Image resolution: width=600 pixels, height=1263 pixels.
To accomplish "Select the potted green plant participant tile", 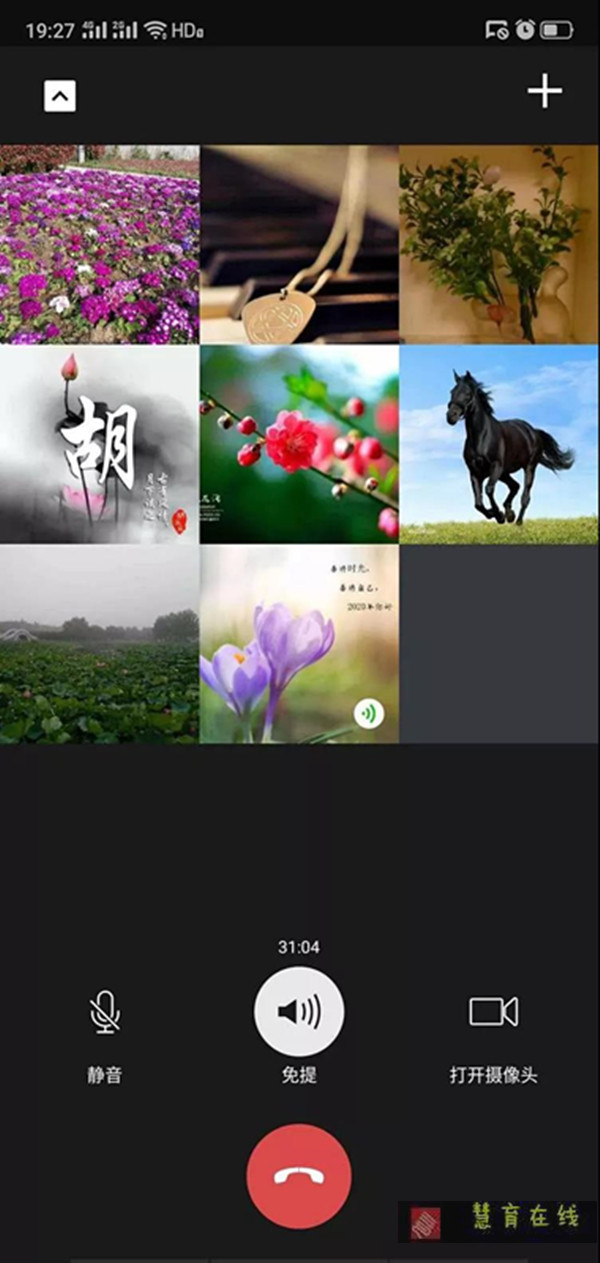I will coord(499,244).
